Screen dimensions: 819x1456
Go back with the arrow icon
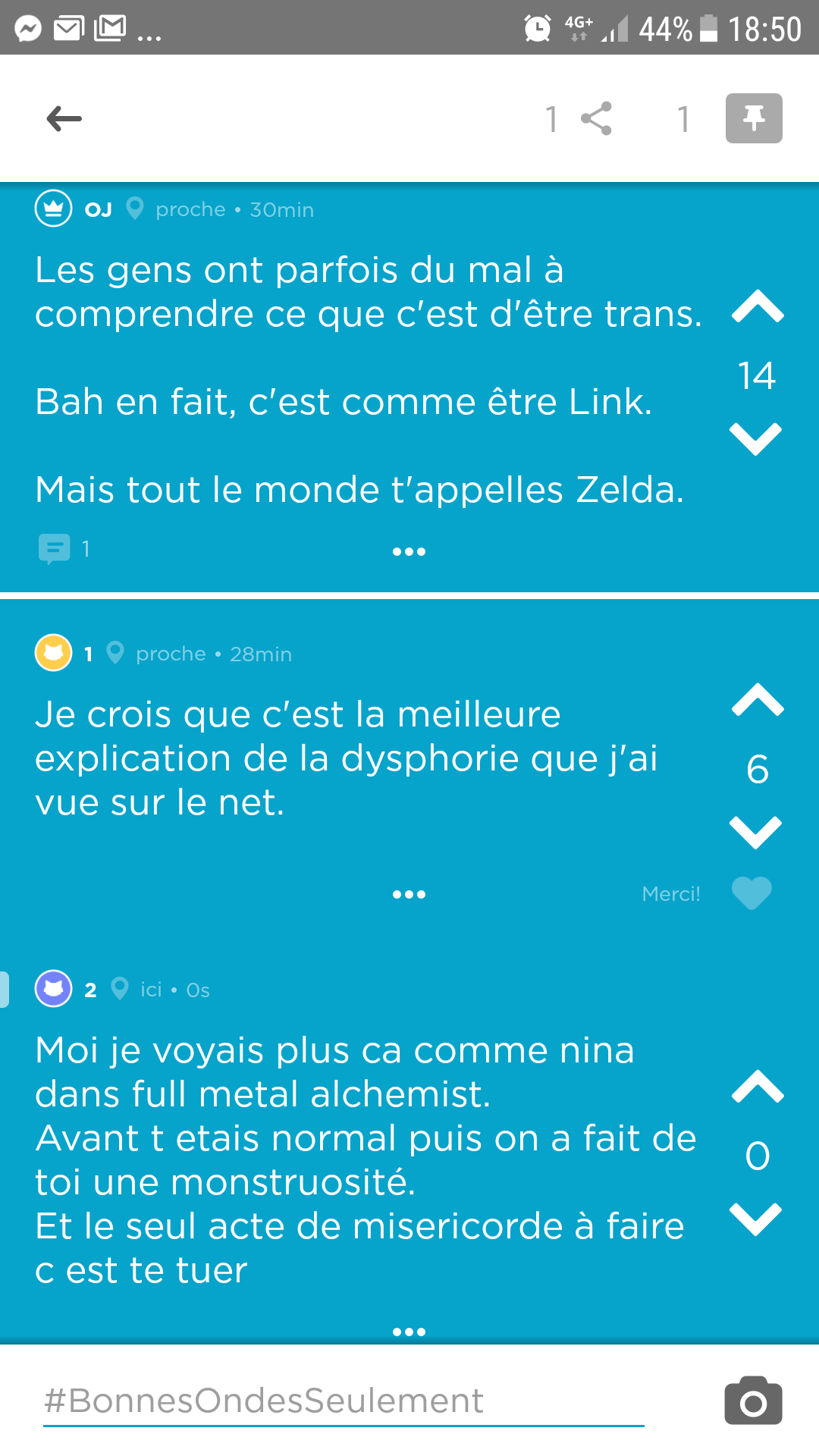coord(64,118)
